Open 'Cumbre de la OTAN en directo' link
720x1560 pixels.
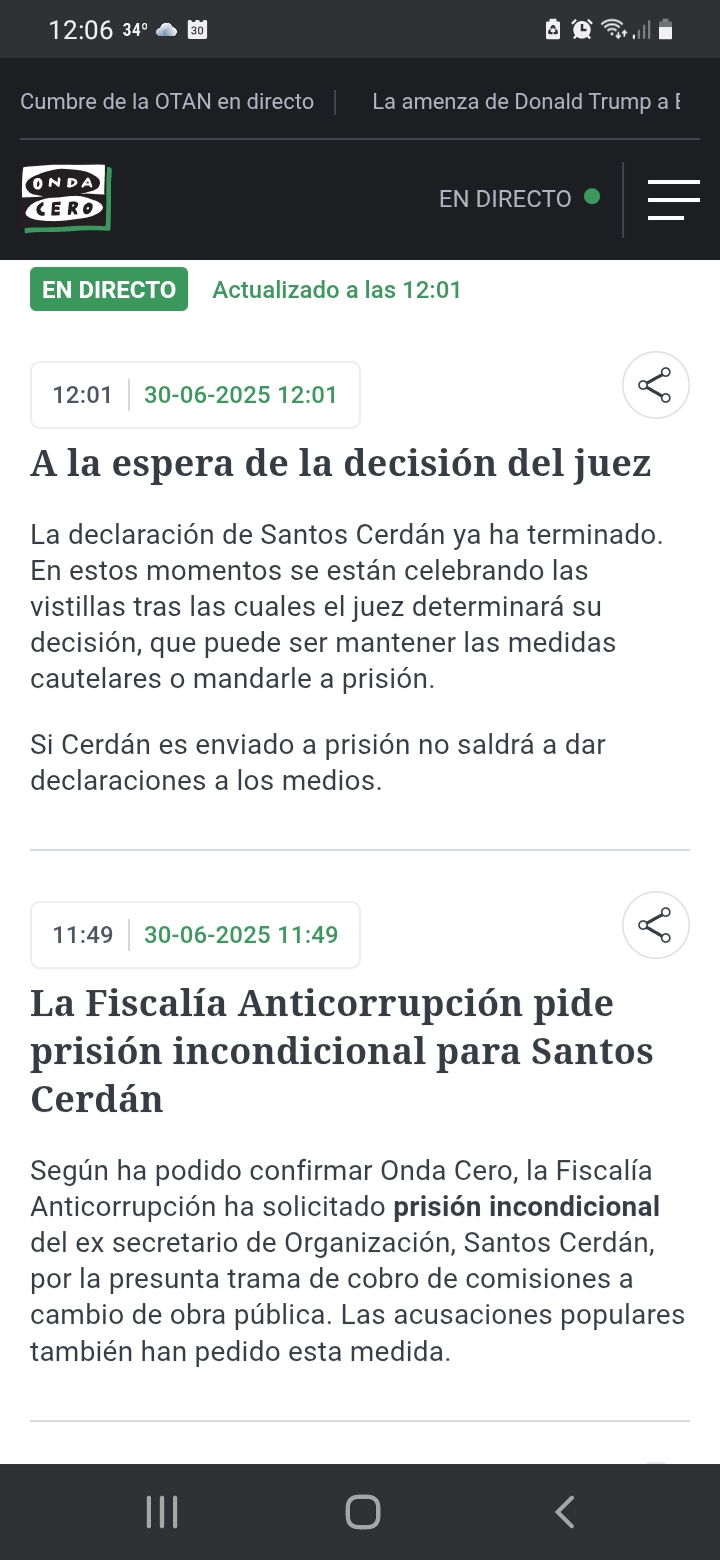coord(167,101)
